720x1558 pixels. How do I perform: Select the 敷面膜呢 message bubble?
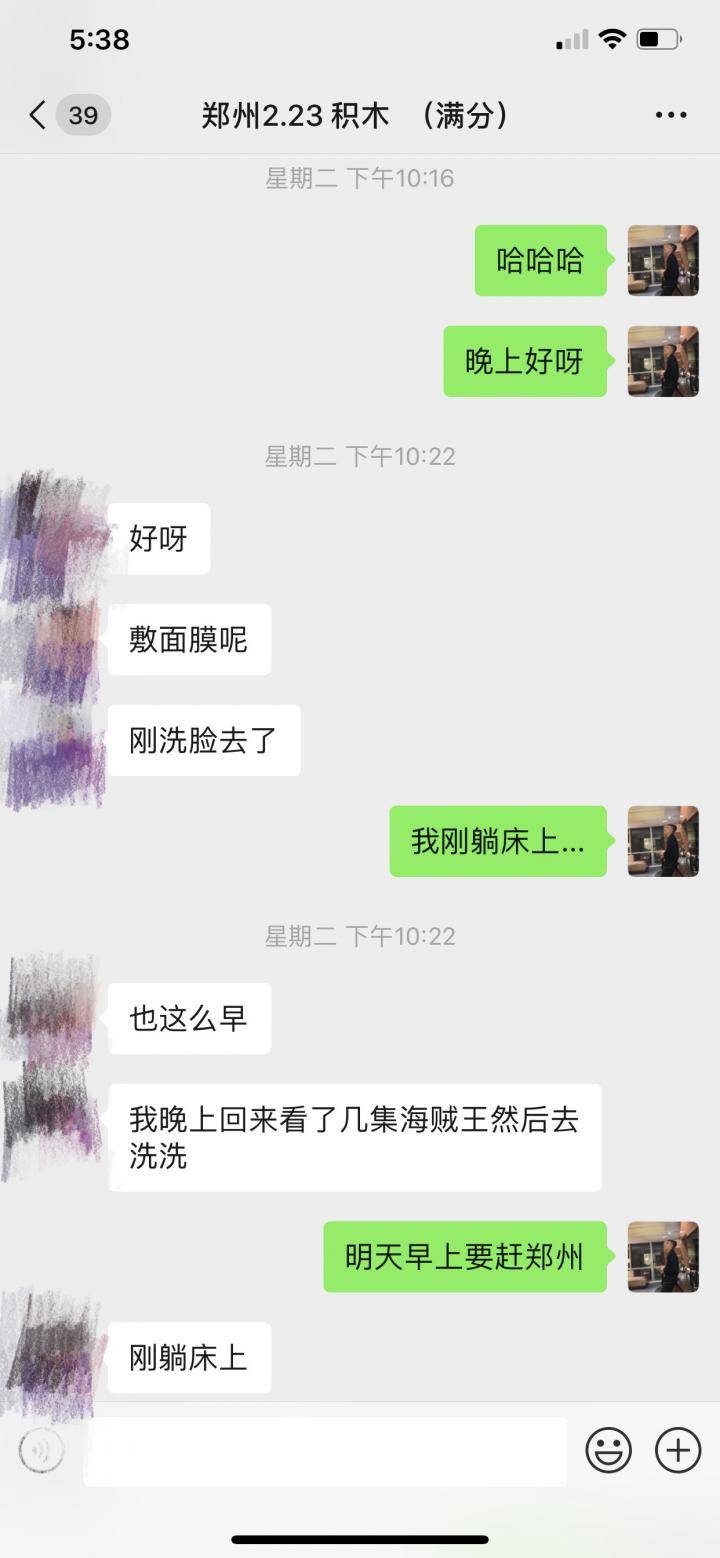pos(189,640)
